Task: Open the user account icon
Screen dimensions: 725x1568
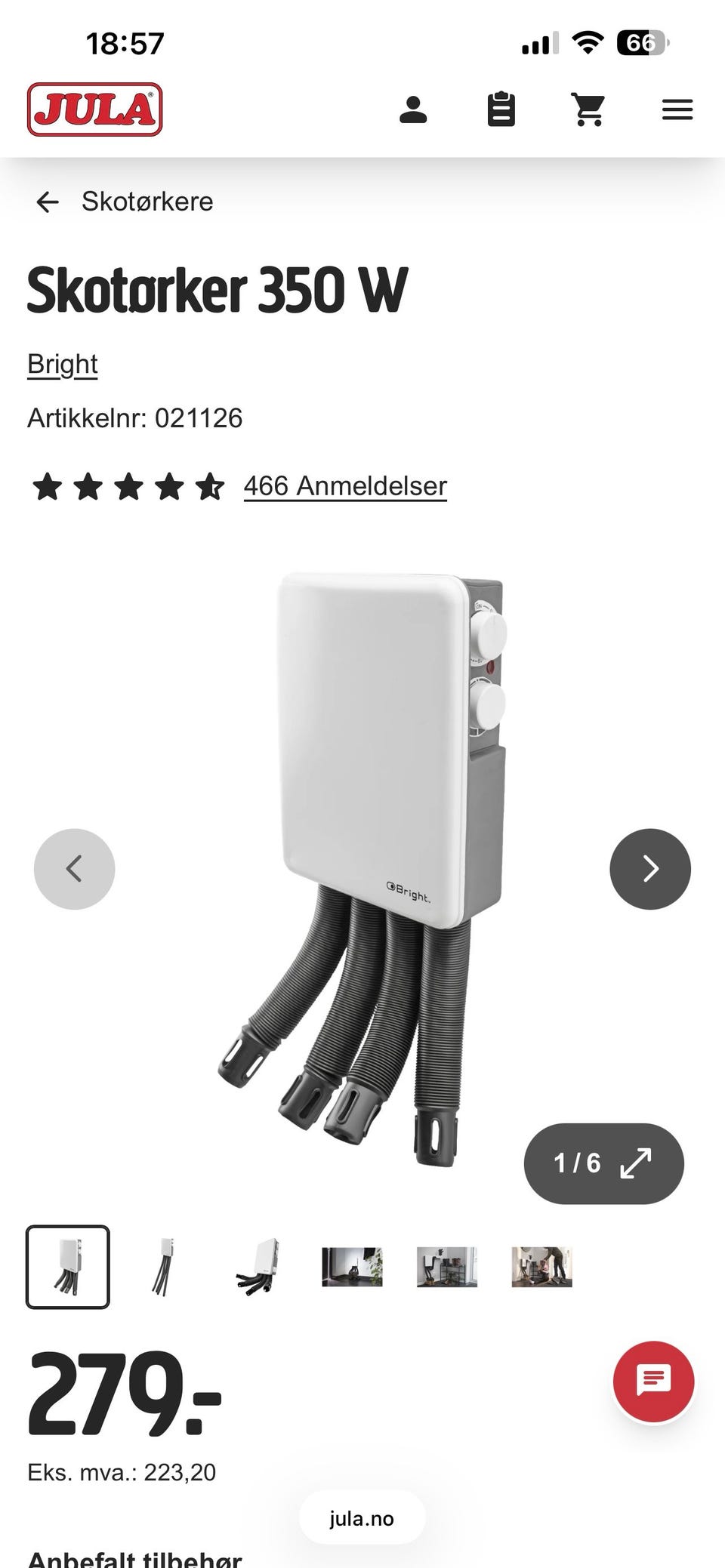Action: click(x=413, y=110)
